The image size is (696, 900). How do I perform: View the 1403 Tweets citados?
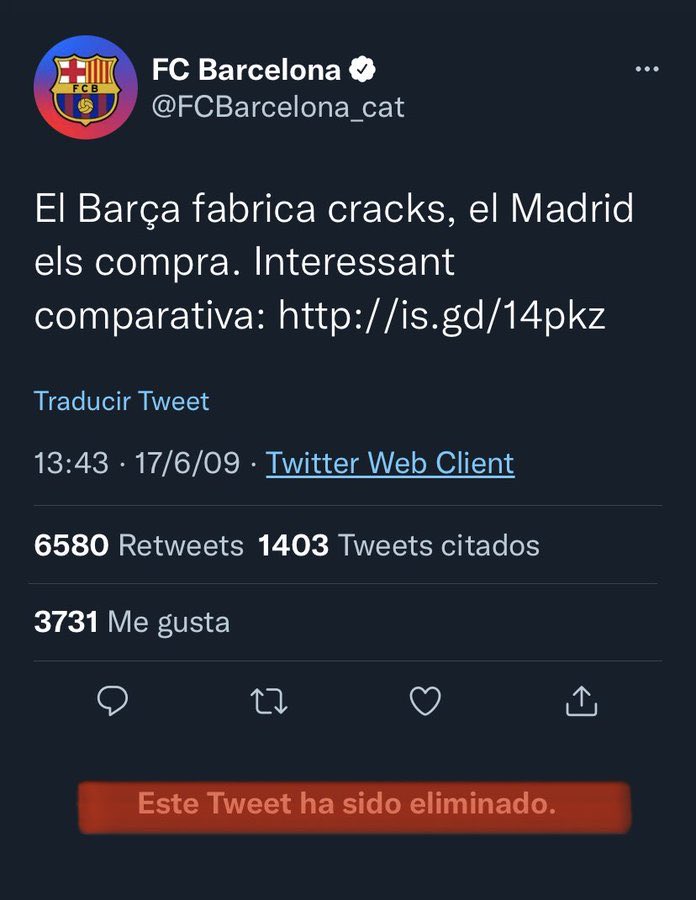point(398,545)
